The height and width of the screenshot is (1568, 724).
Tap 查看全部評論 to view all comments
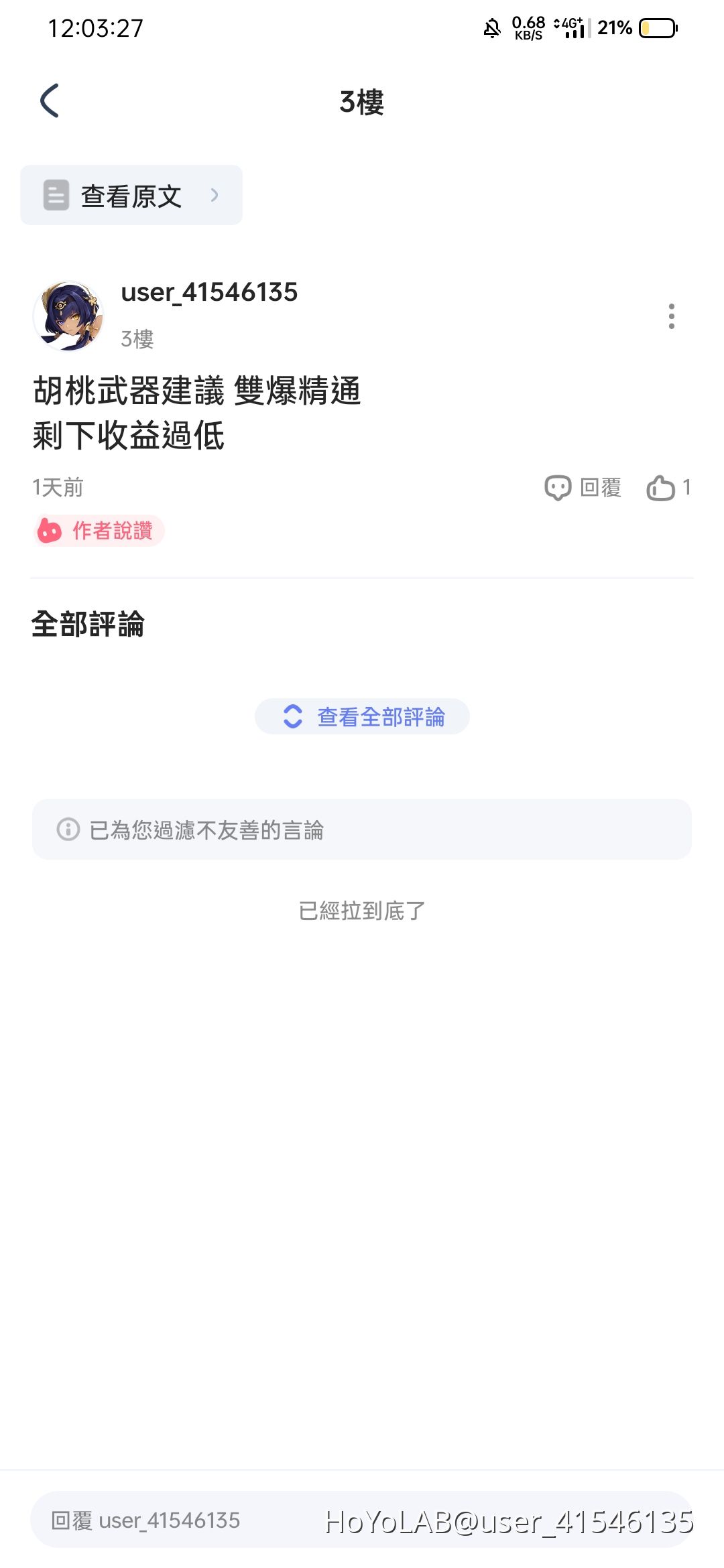coord(362,717)
